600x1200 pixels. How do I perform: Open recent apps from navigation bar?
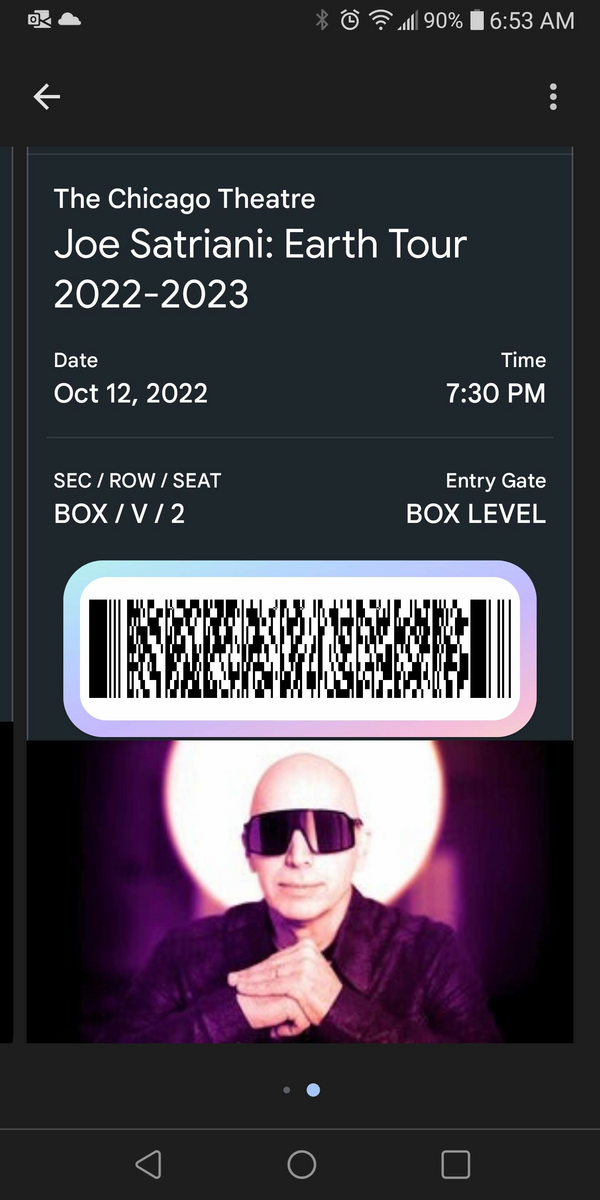455,1164
